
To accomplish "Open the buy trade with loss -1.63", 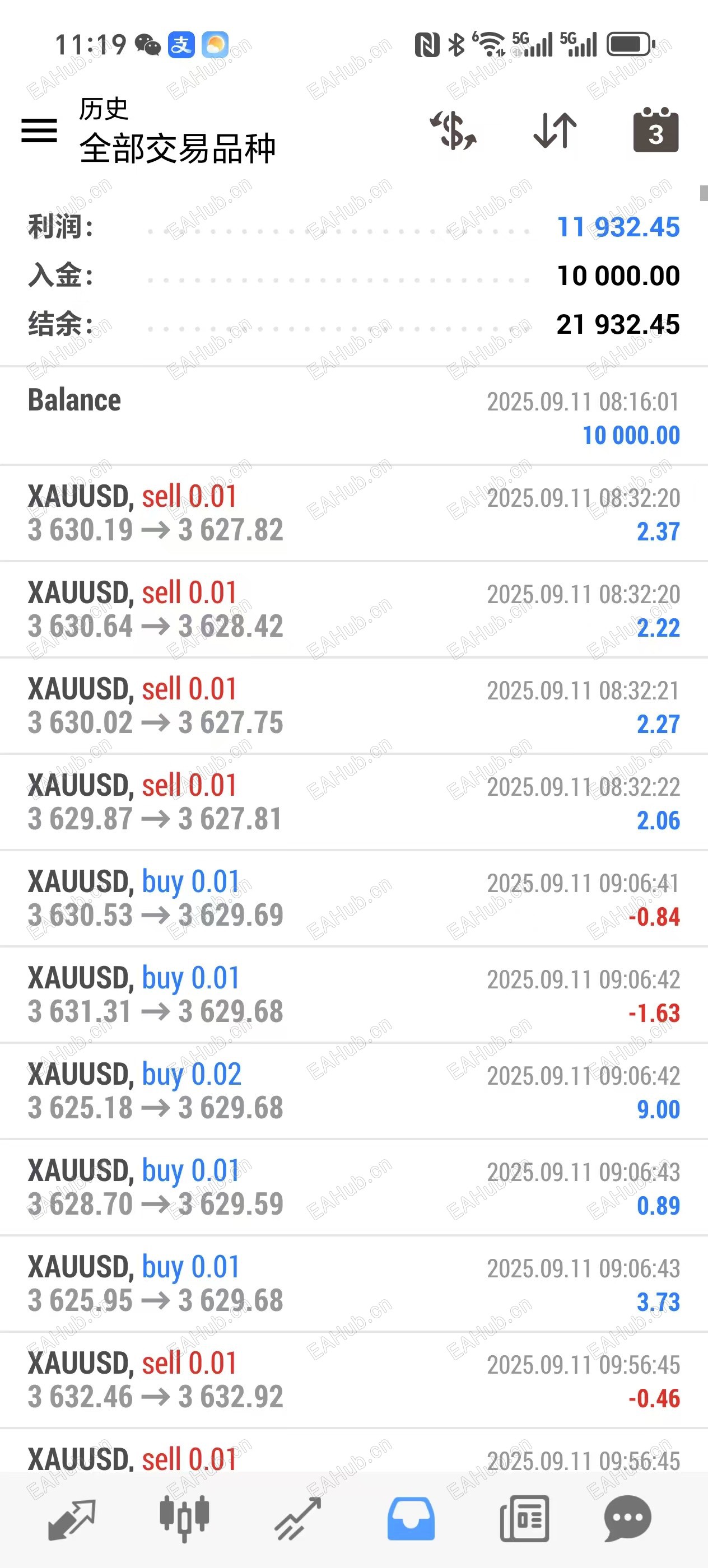I will 353,995.
